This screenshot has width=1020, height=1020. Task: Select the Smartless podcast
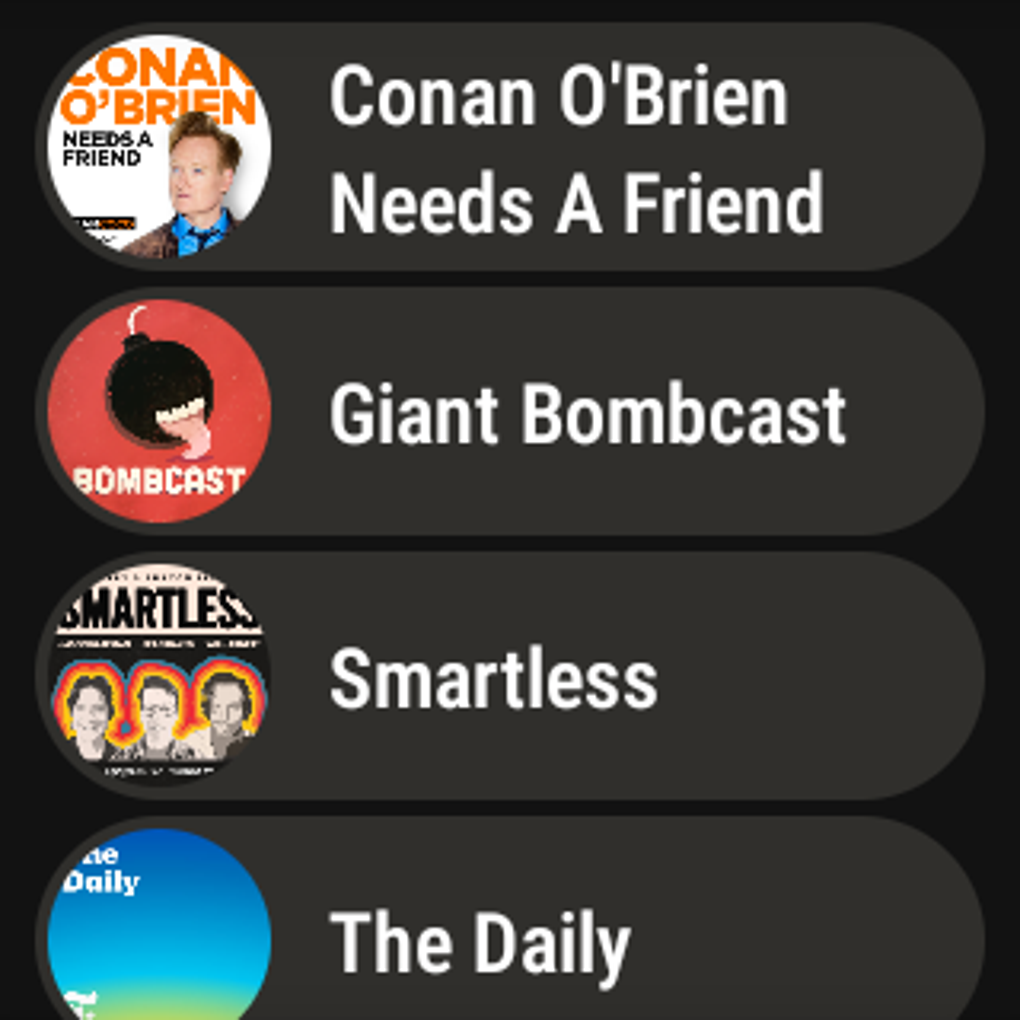click(x=510, y=676)
